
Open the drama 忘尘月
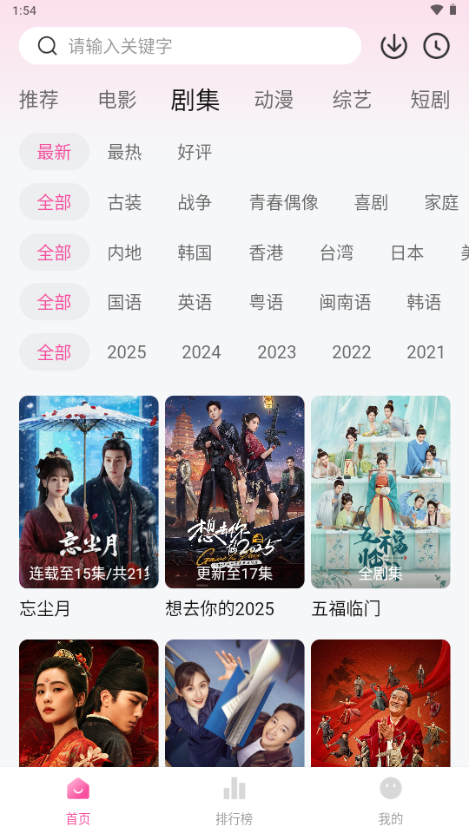click(89, 507)
